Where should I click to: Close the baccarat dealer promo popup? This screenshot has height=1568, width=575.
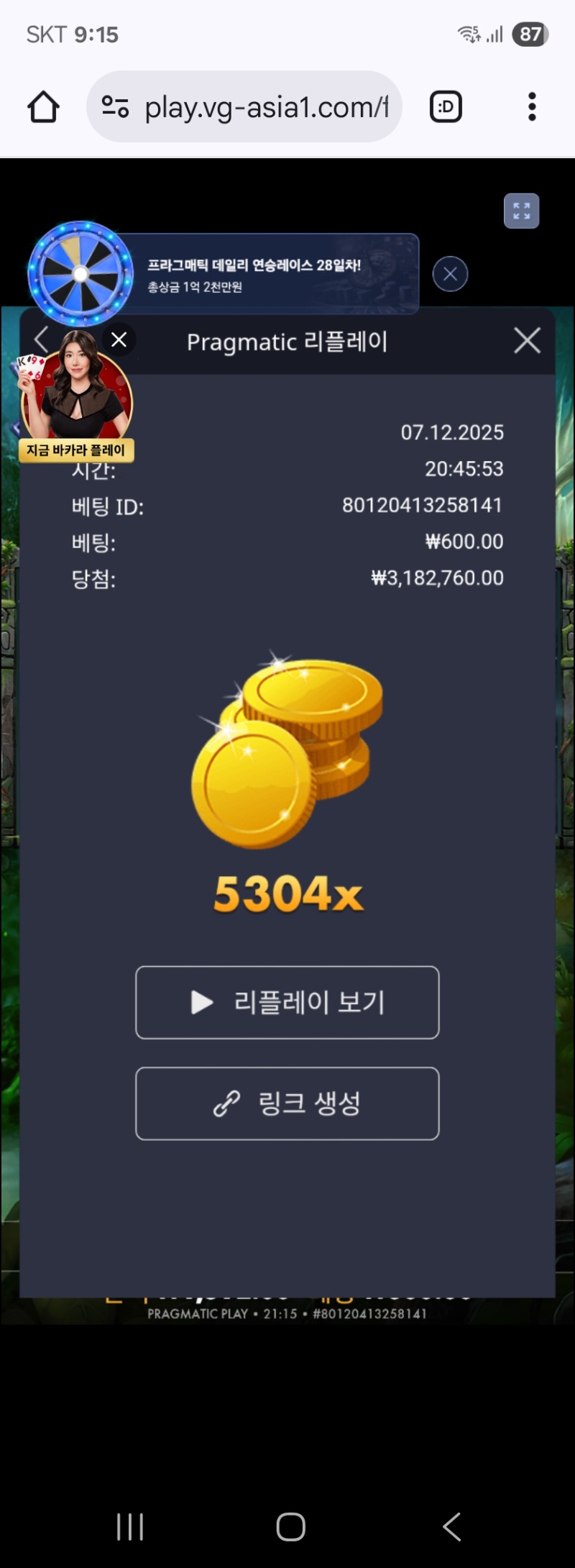click(119, 339)
